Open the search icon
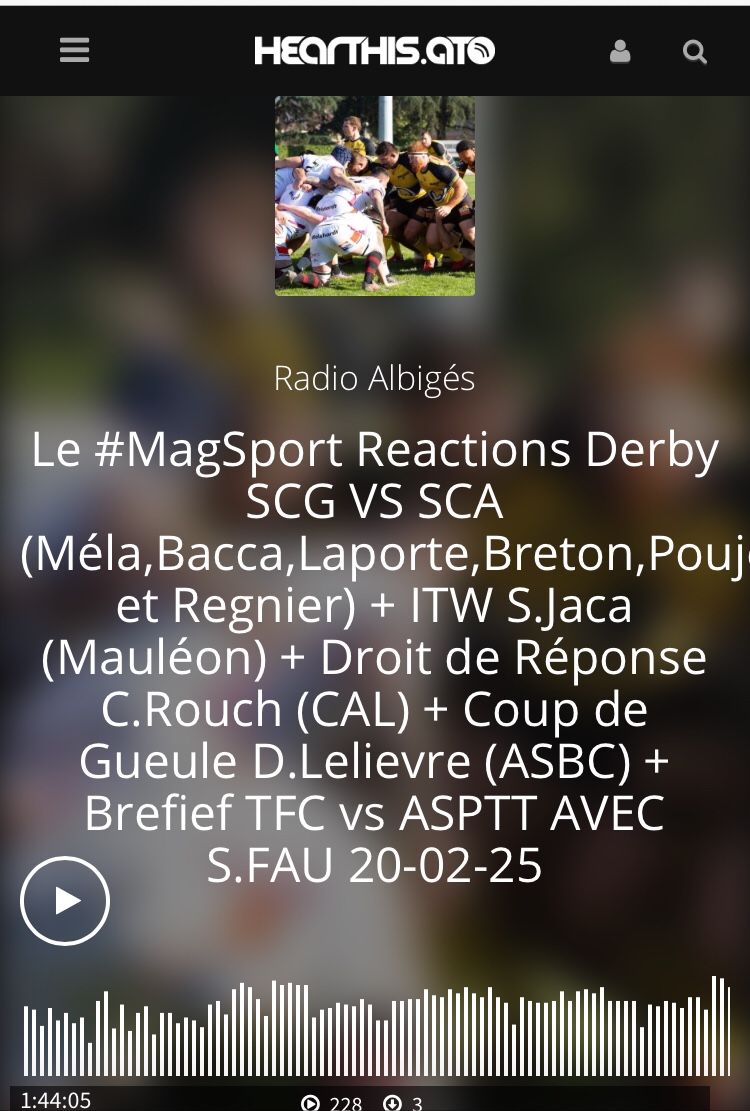750x1111 pixels. point(695,51)
